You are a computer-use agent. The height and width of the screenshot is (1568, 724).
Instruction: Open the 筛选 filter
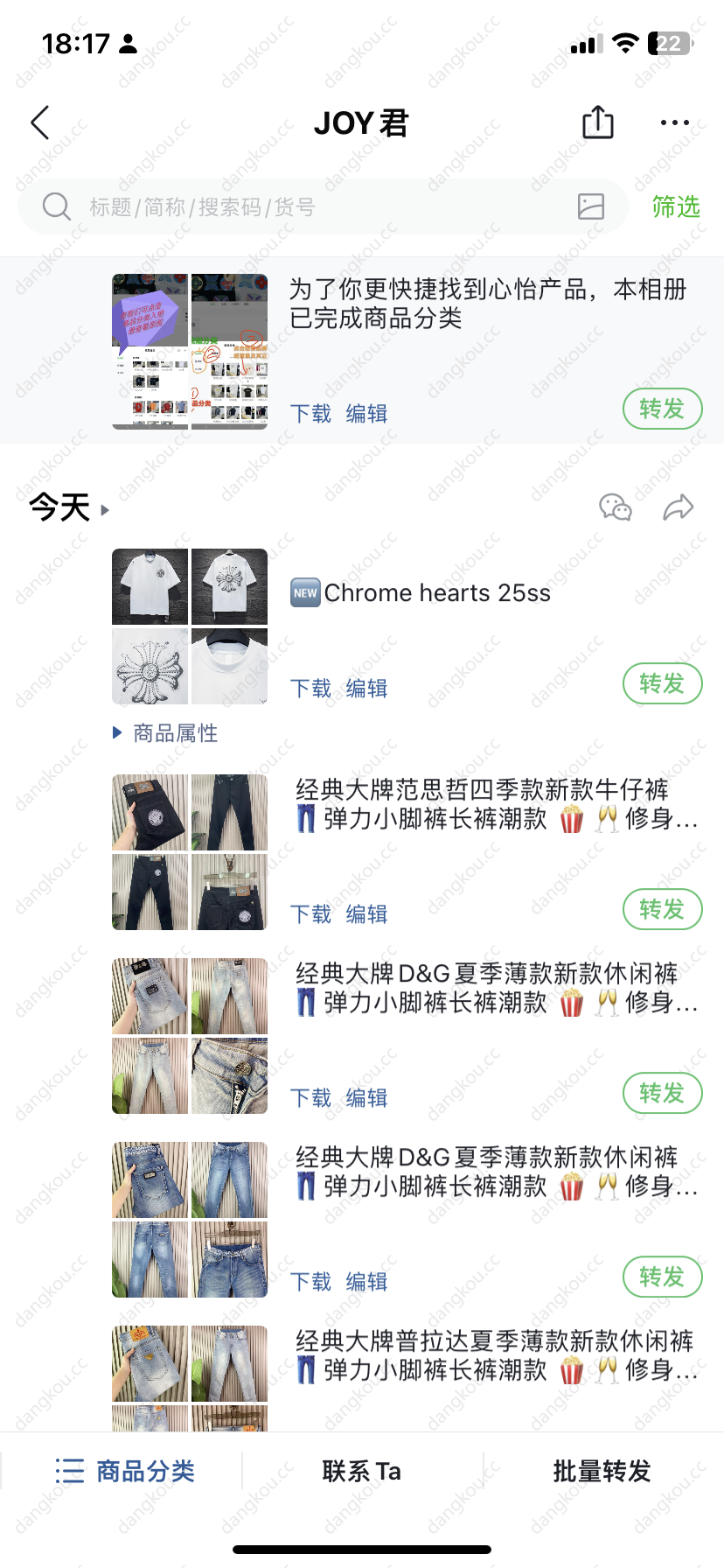[x=676, y=206]
